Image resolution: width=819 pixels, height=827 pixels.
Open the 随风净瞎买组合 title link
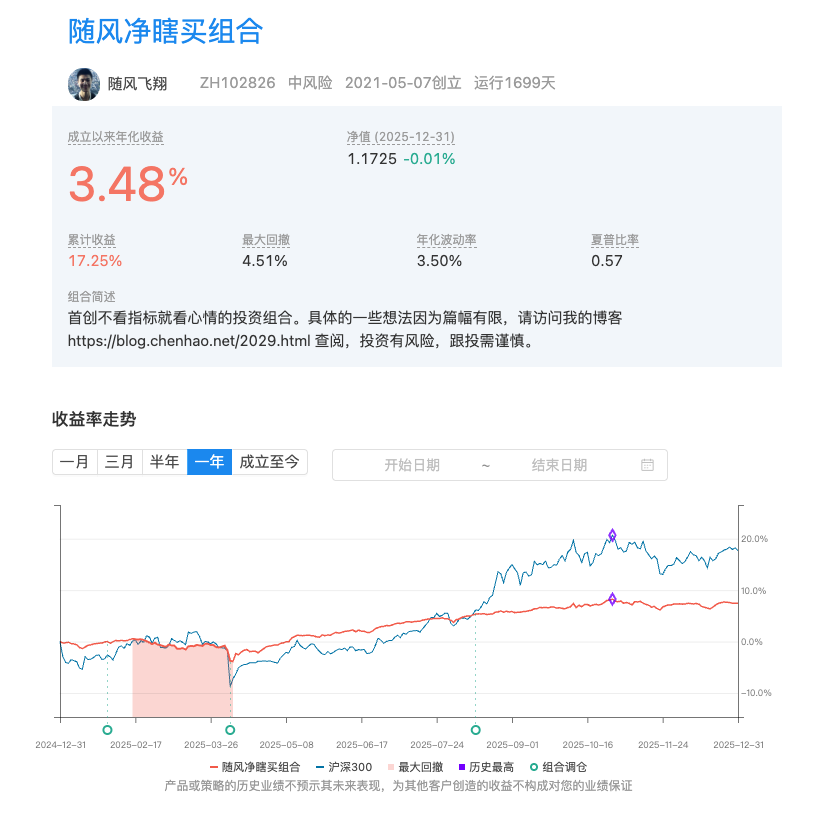tap(166, 32)
